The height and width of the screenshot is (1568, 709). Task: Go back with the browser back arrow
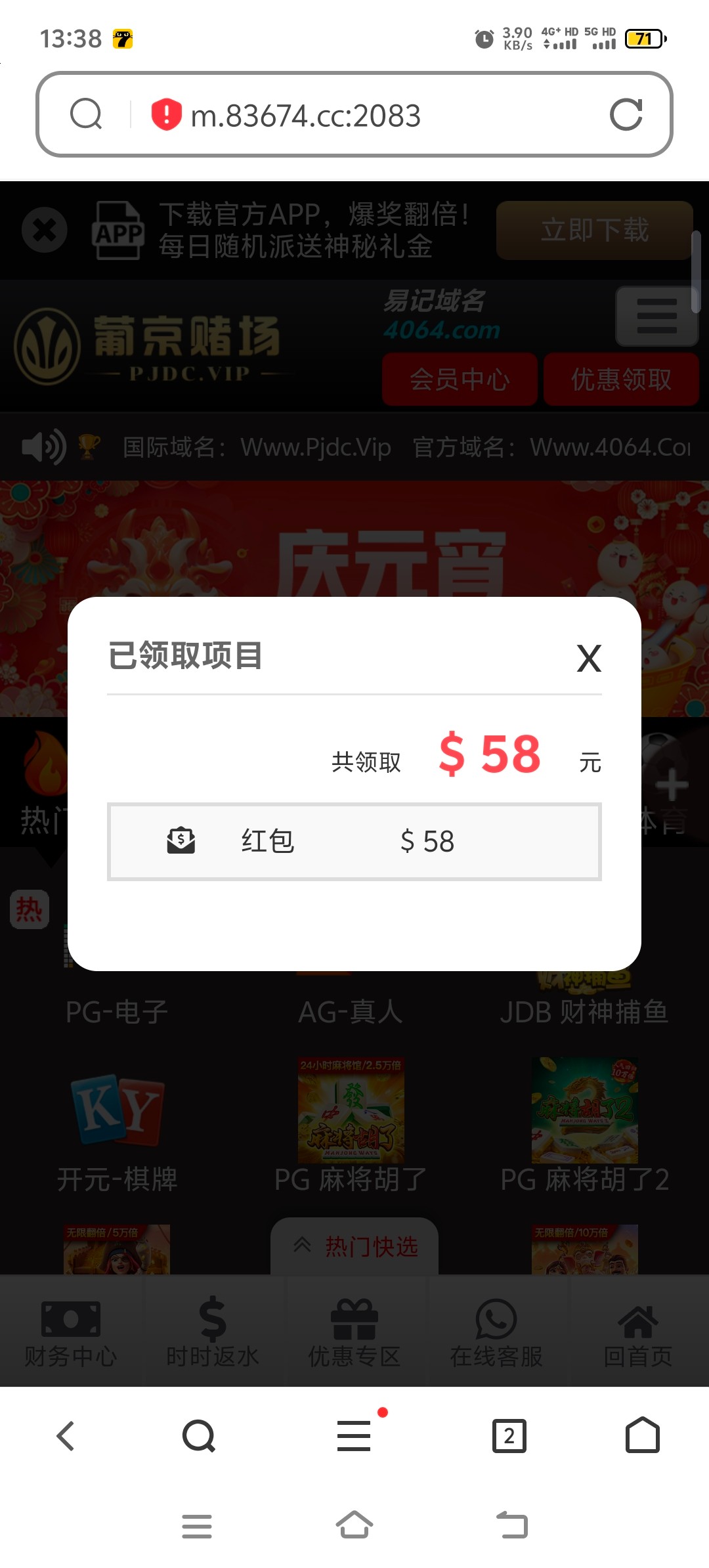(x=66, y=1436)
